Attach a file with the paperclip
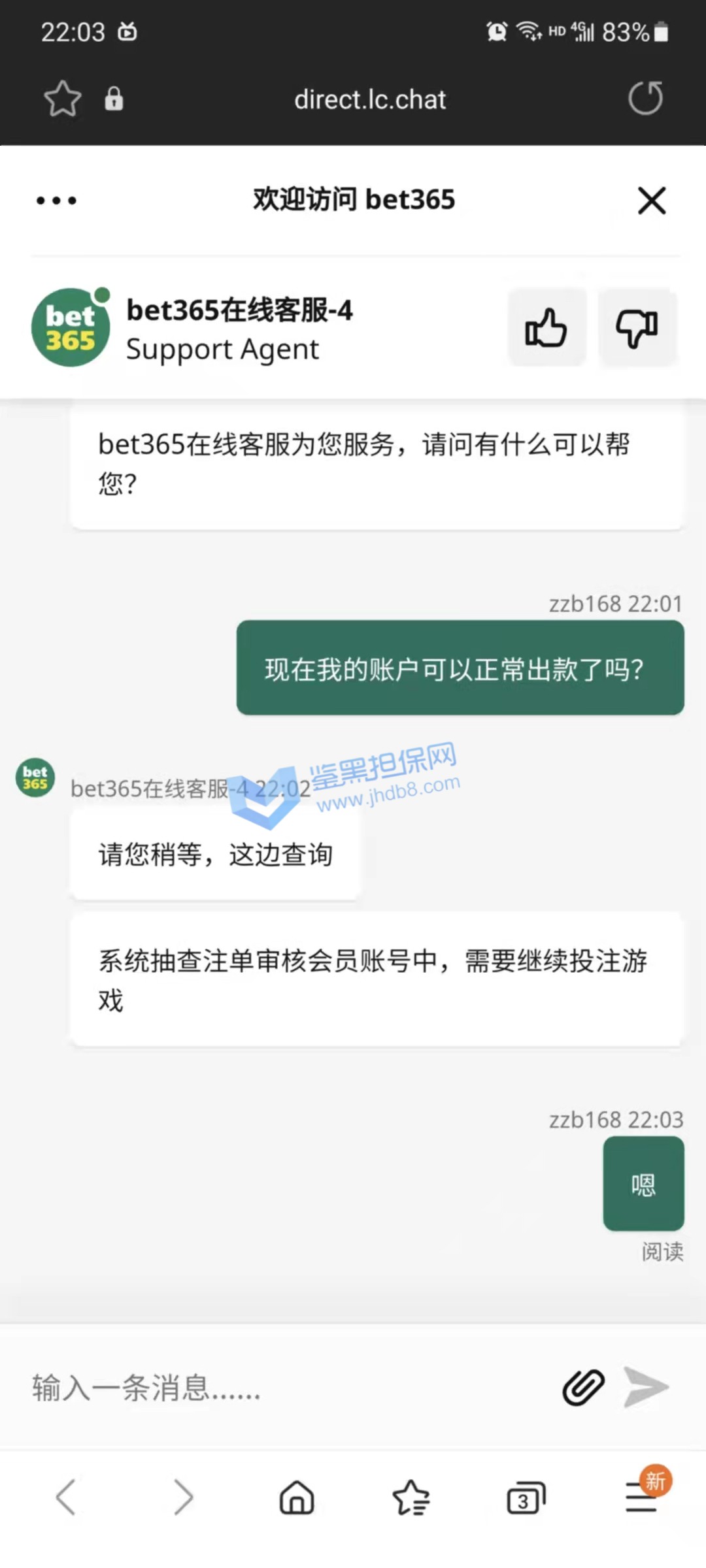 coord(583,1387)
